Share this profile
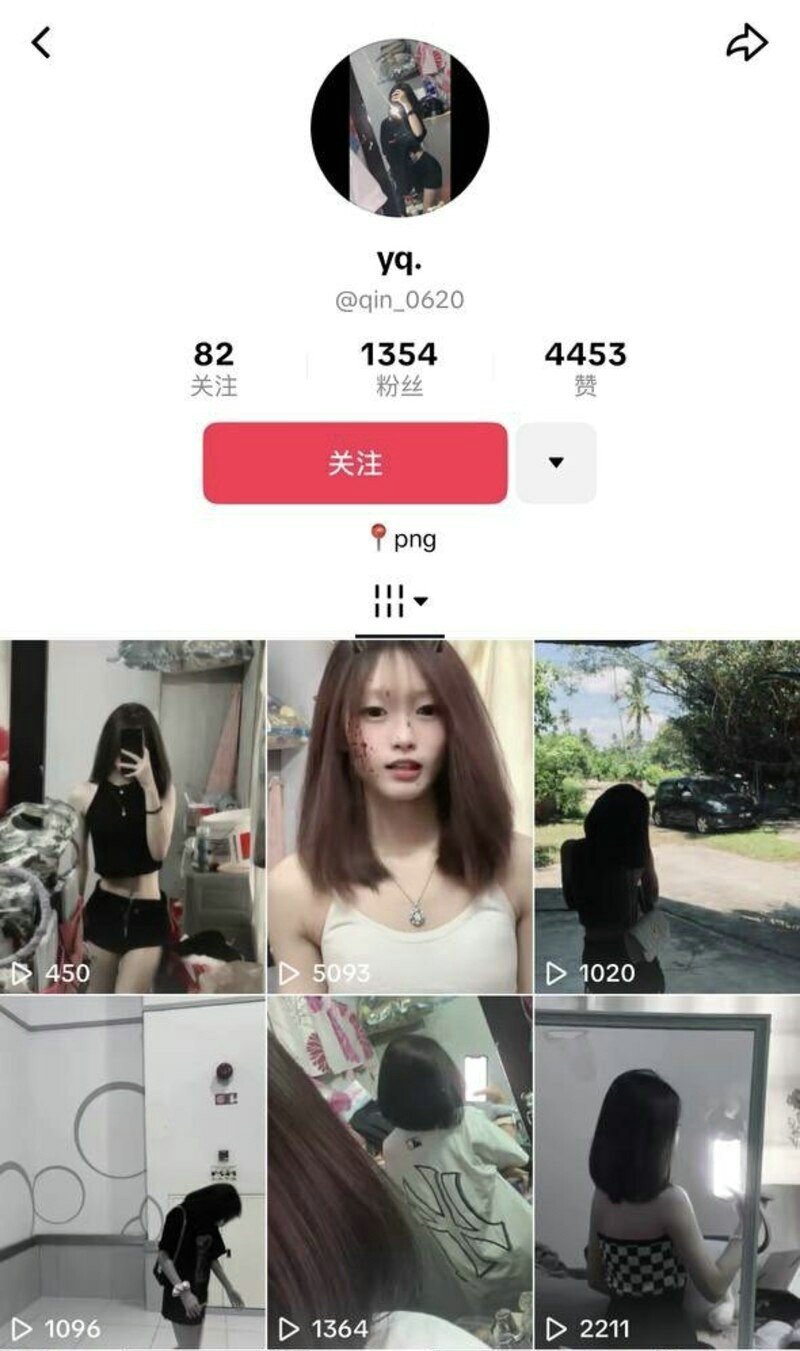 [x=746, y=43]
